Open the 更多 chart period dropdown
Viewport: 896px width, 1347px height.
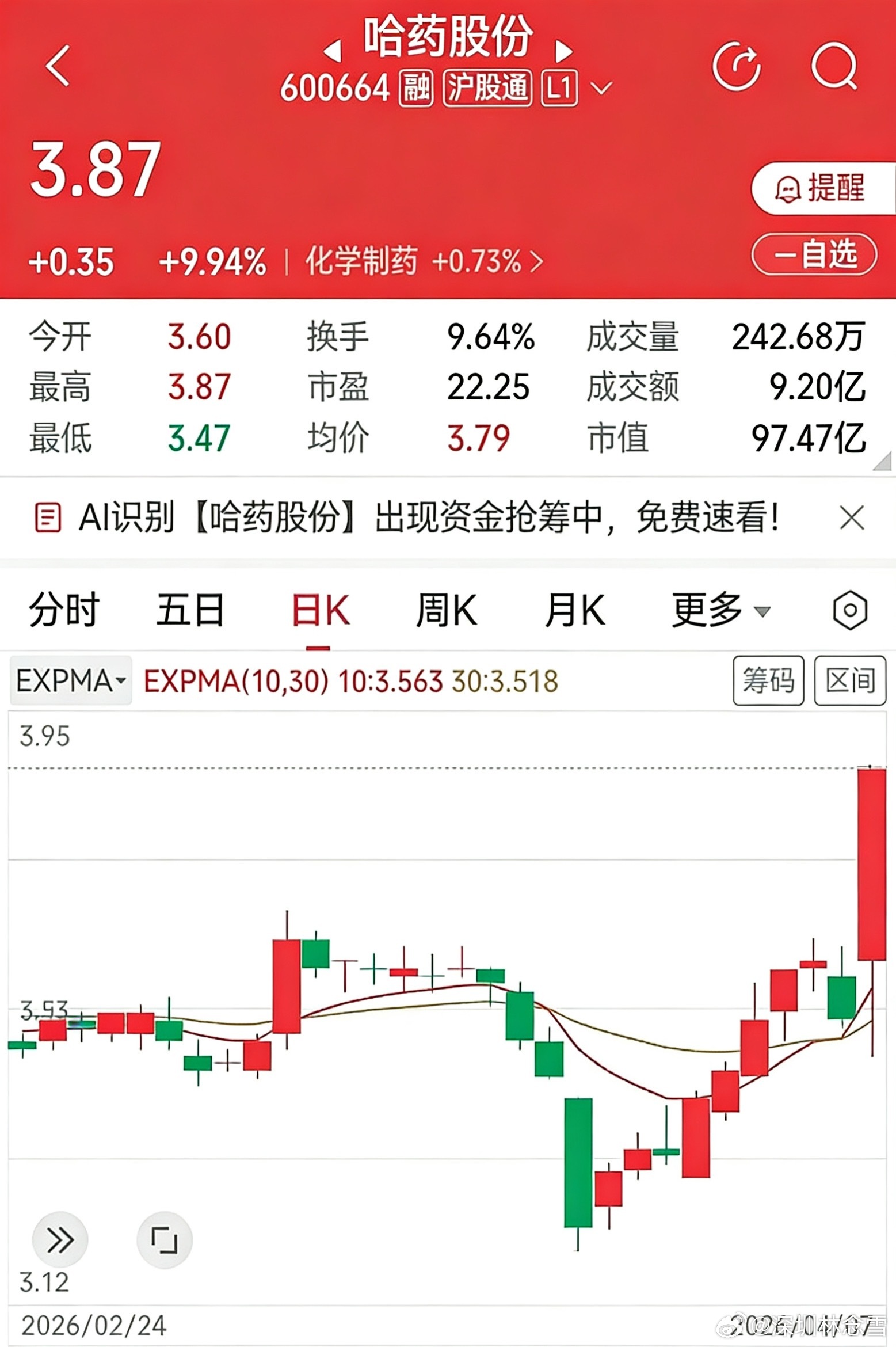(x=720, y=610)
